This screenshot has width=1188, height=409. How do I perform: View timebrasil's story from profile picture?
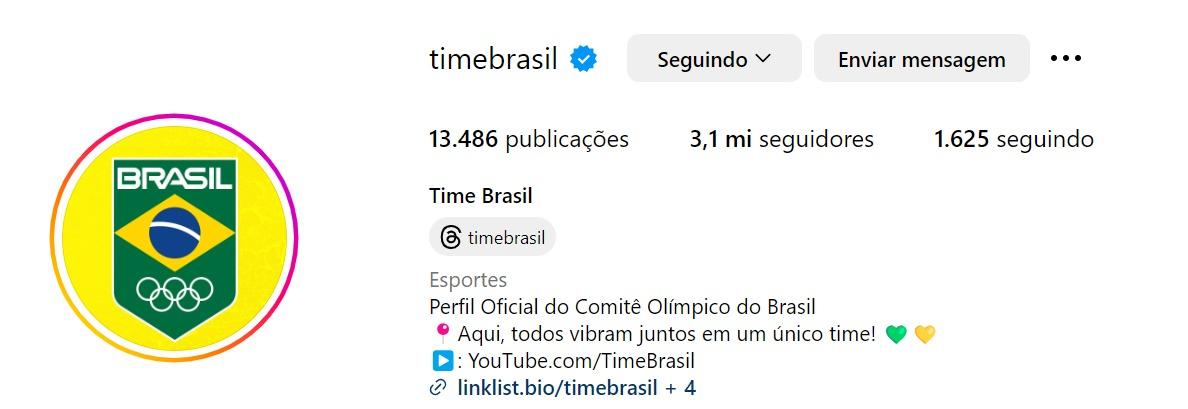[175, 238]
